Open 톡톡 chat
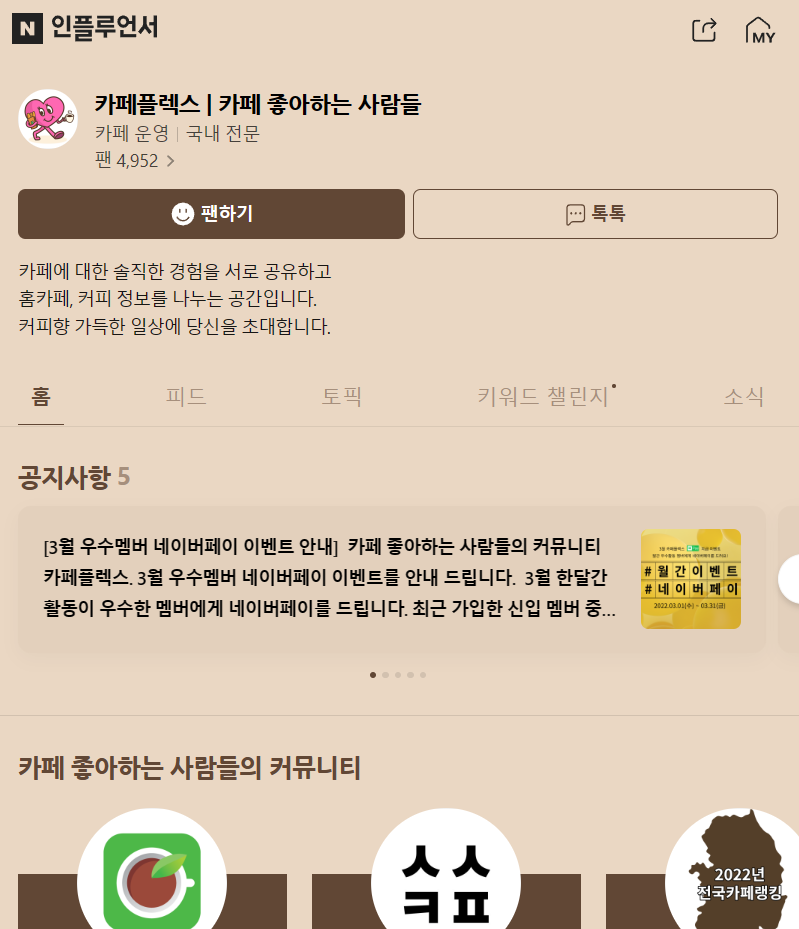This screenshot has height=929, width=799. (595, 214)
